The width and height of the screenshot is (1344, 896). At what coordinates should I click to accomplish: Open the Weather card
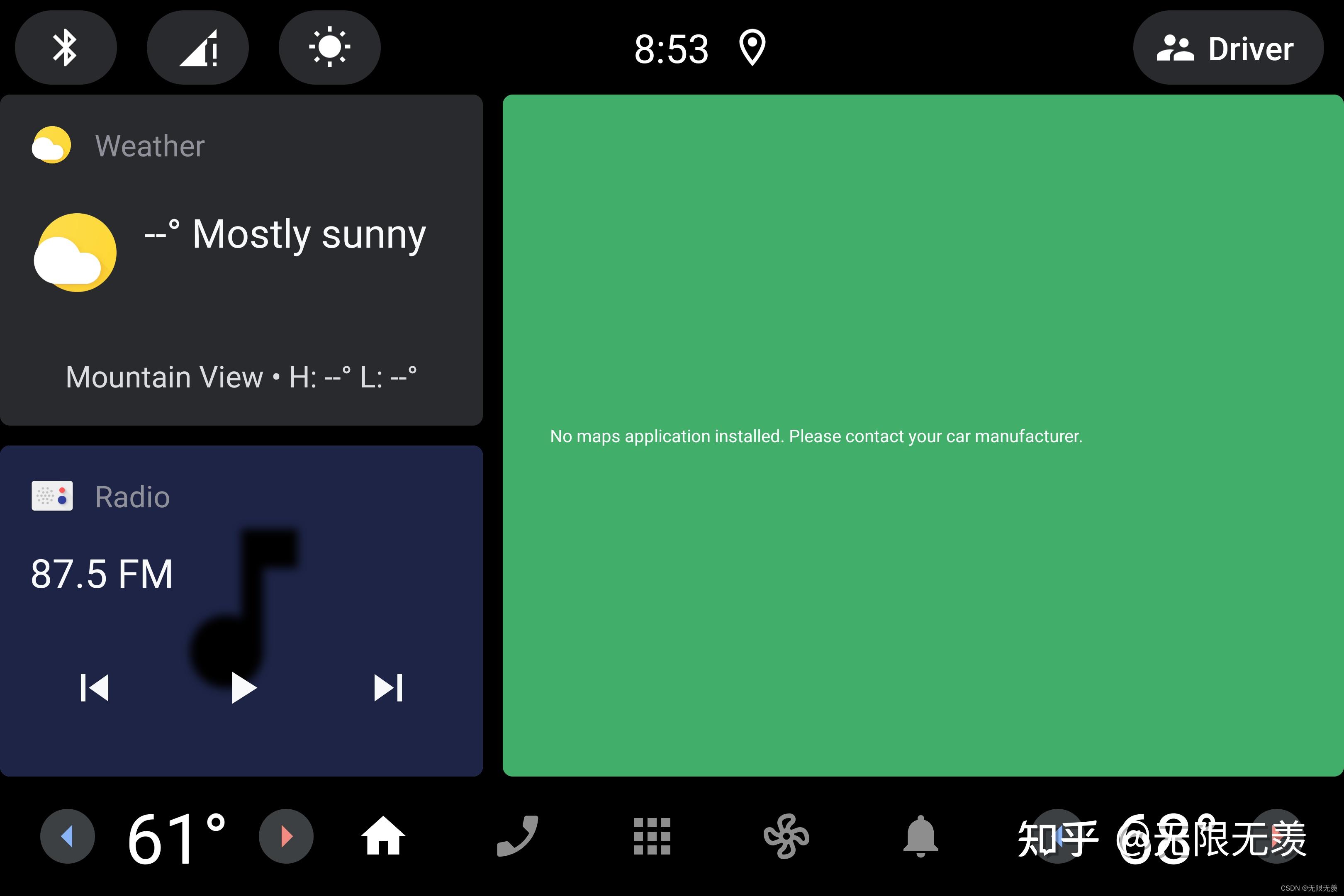point(241,259)
